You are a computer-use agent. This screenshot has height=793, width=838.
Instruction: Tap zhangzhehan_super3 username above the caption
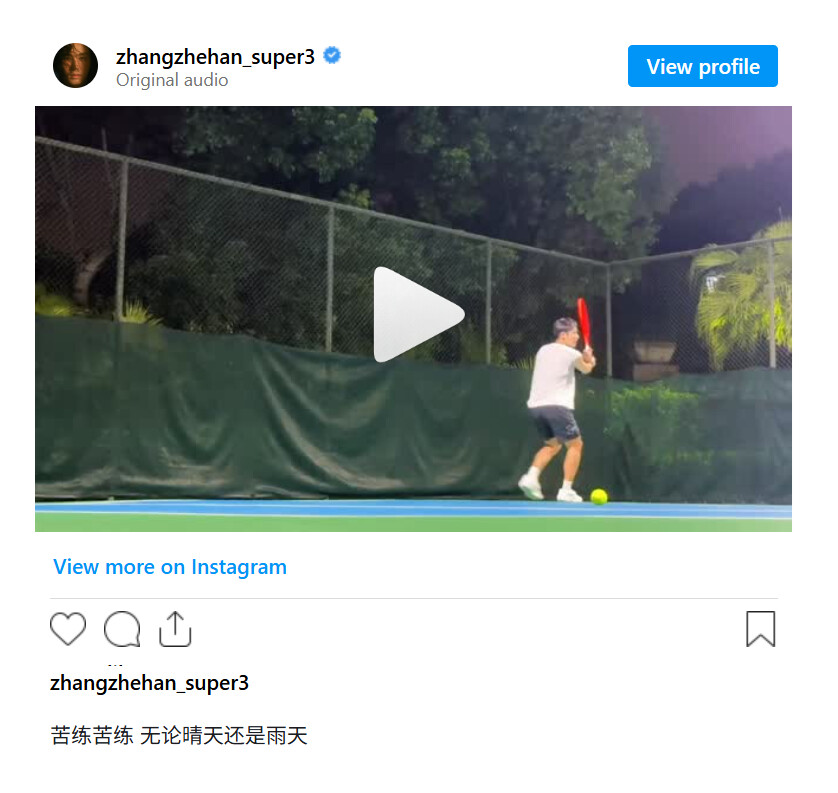pyautogui.click(x=149, y=683)
